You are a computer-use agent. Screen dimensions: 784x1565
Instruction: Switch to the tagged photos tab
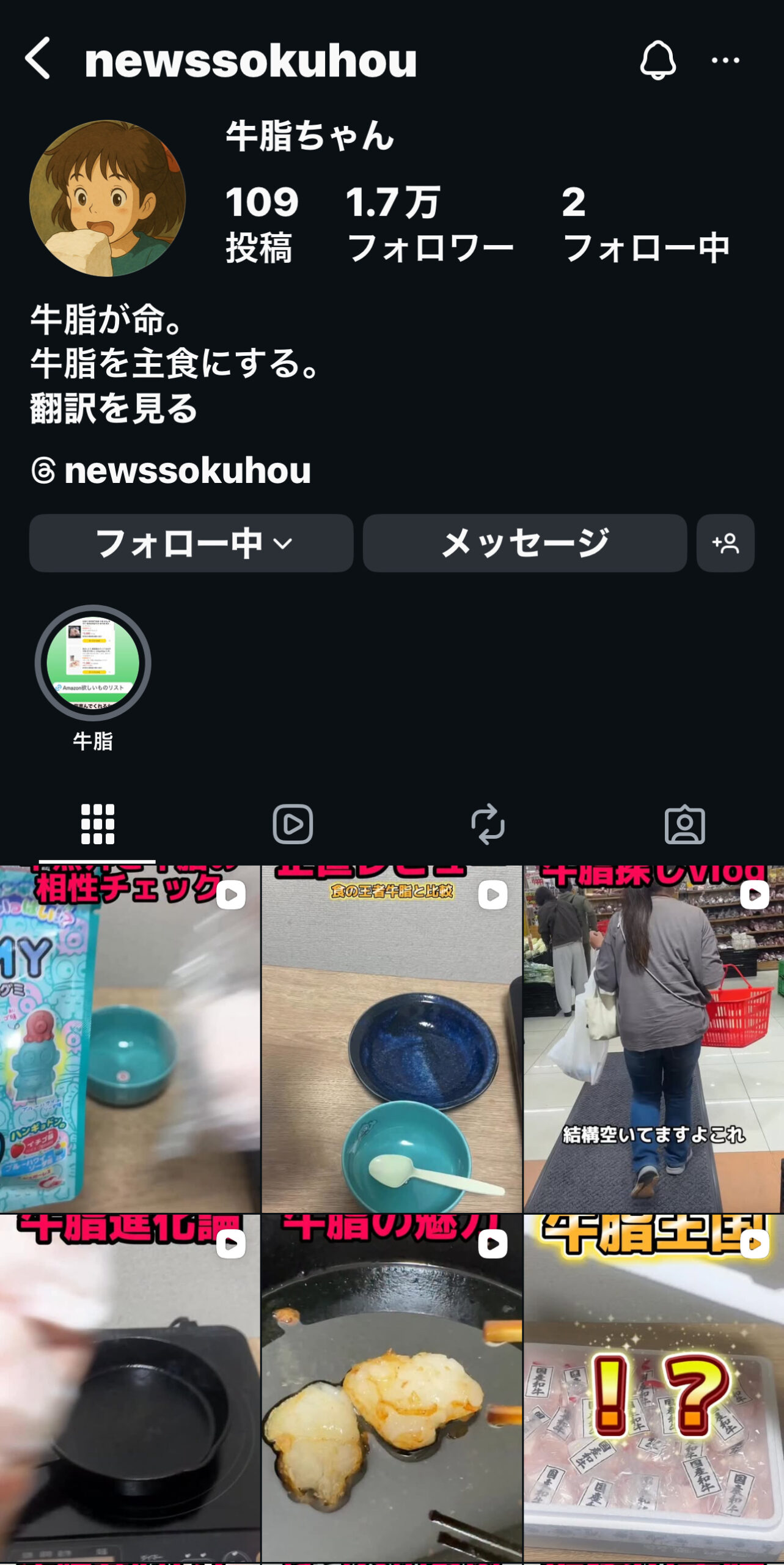(684, 824)
